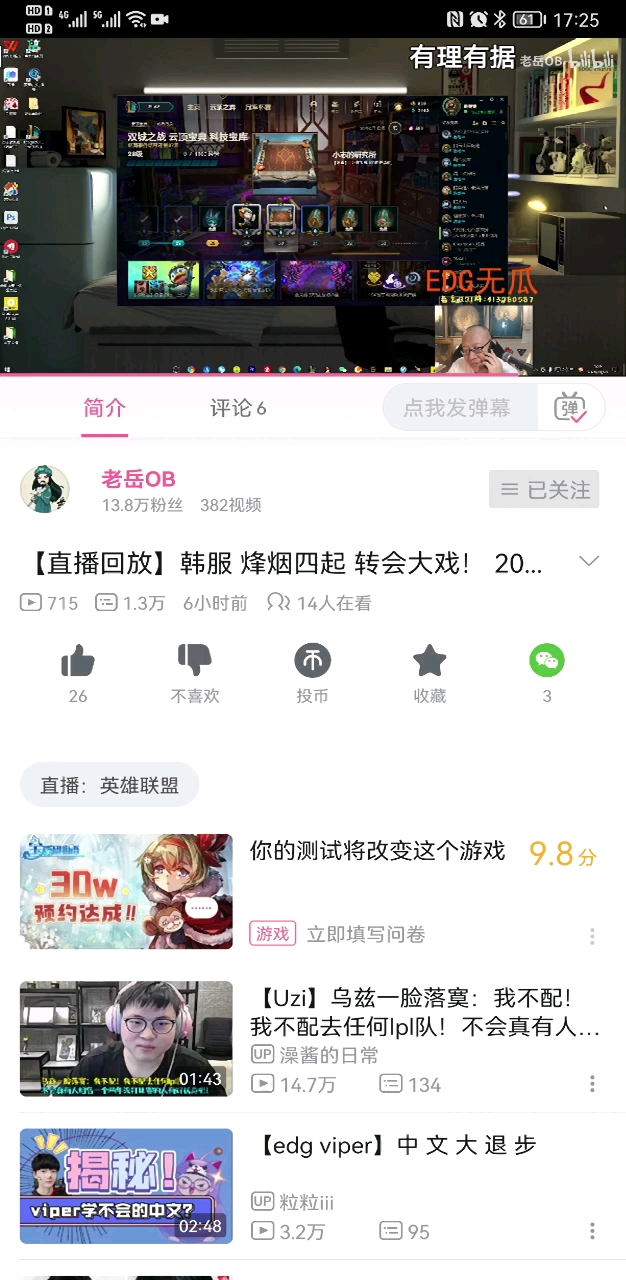The image size is (626, 1280).
Task: Tap the video player to show controls
Action: [x=313, y=205]
